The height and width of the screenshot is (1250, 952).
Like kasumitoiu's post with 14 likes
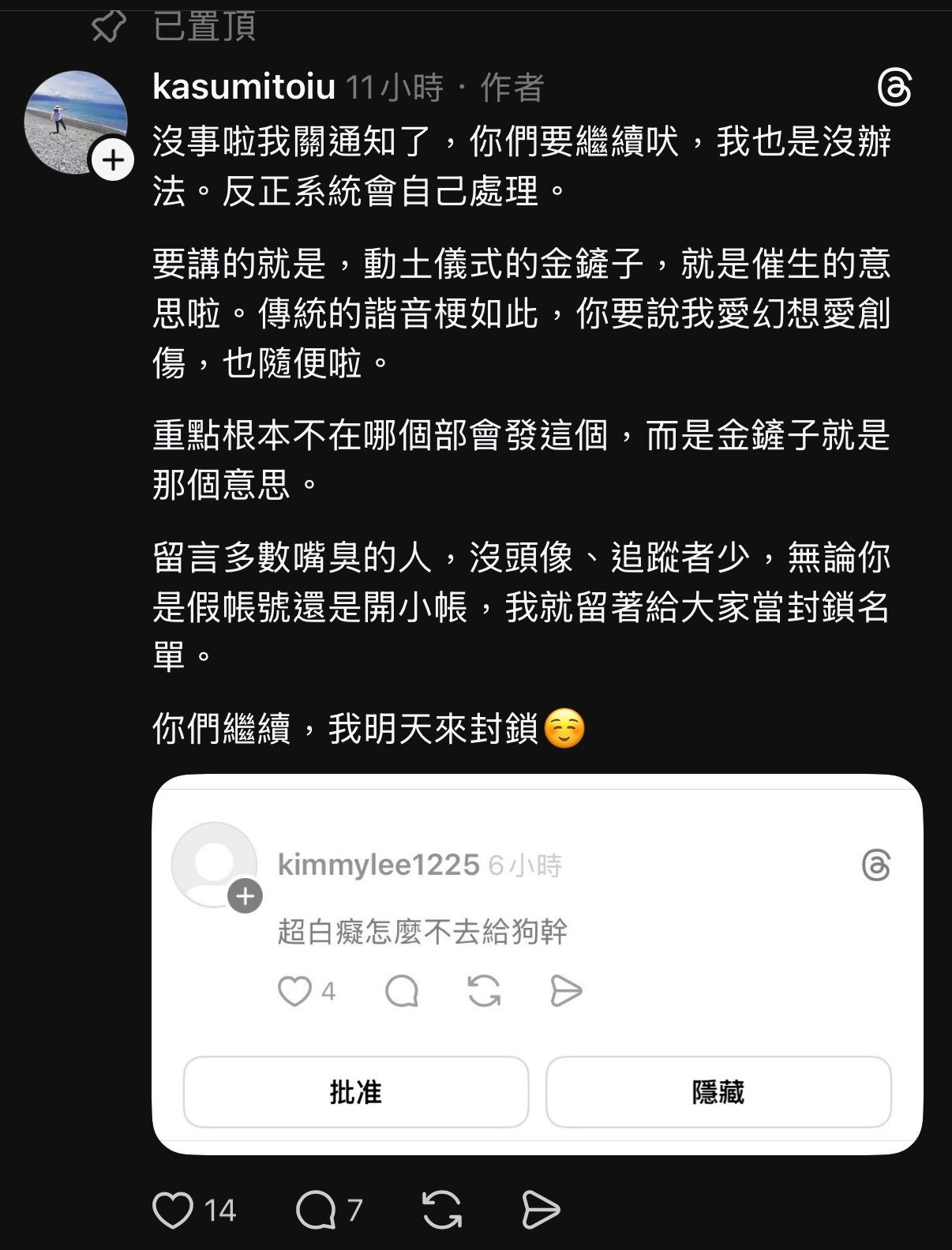tap(173, 1210)
